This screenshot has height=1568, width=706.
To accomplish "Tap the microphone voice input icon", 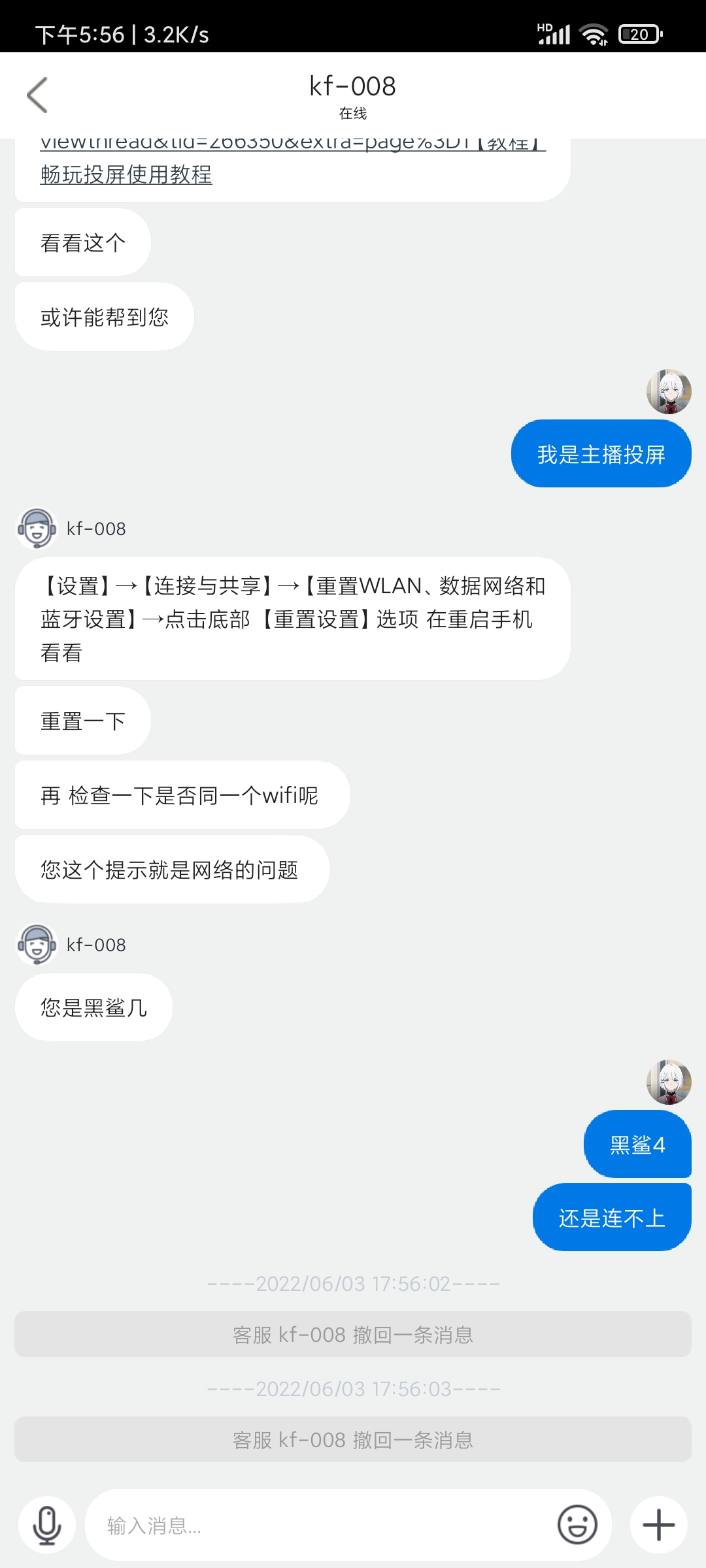I will pyautogui.click(x=47, y=1525).
